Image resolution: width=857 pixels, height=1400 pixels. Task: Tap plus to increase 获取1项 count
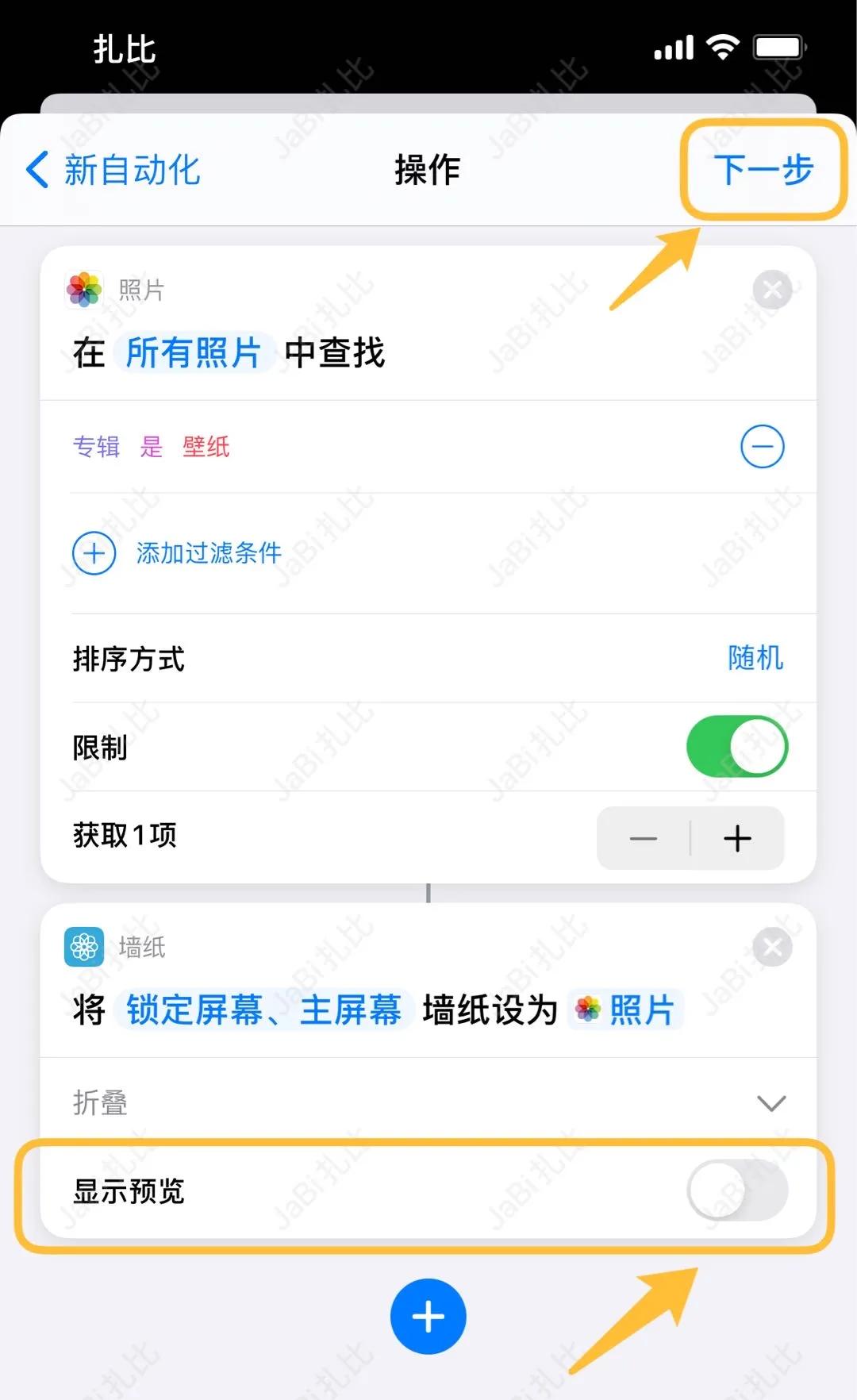pyautogui.click(x=737, y=838)
